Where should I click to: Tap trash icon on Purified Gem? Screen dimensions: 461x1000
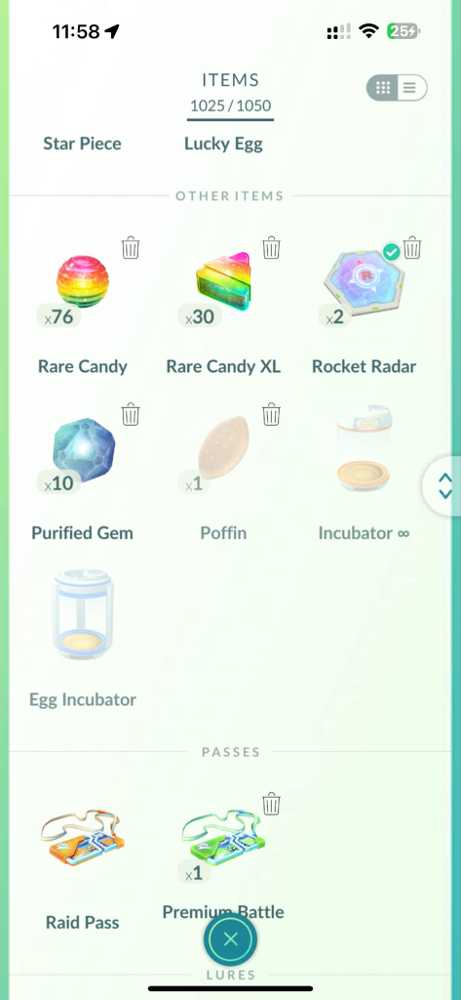[131, 414]
